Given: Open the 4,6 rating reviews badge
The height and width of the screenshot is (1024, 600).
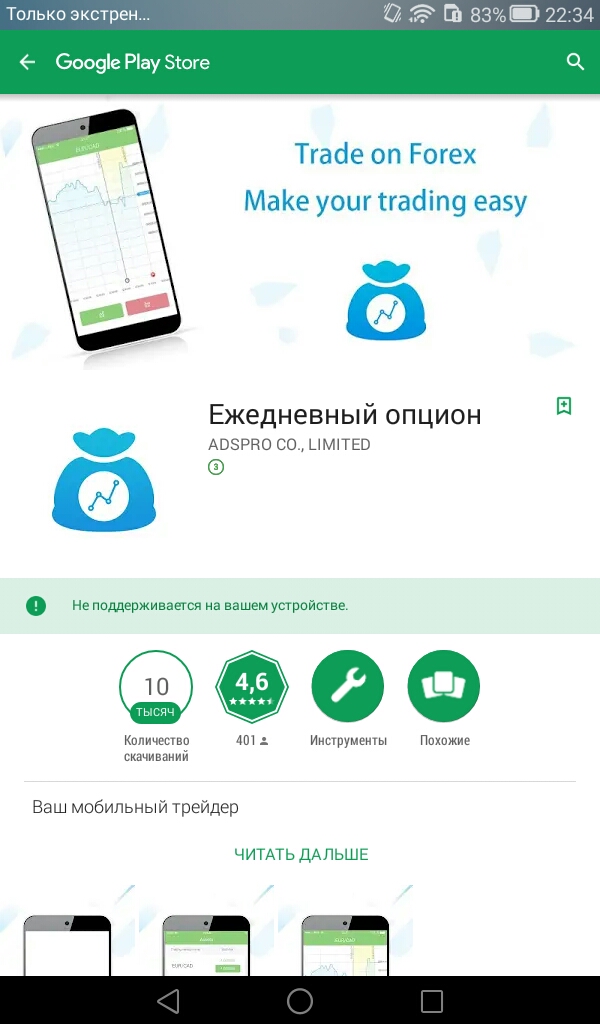Looking at the screenshot, I should 252,686.
